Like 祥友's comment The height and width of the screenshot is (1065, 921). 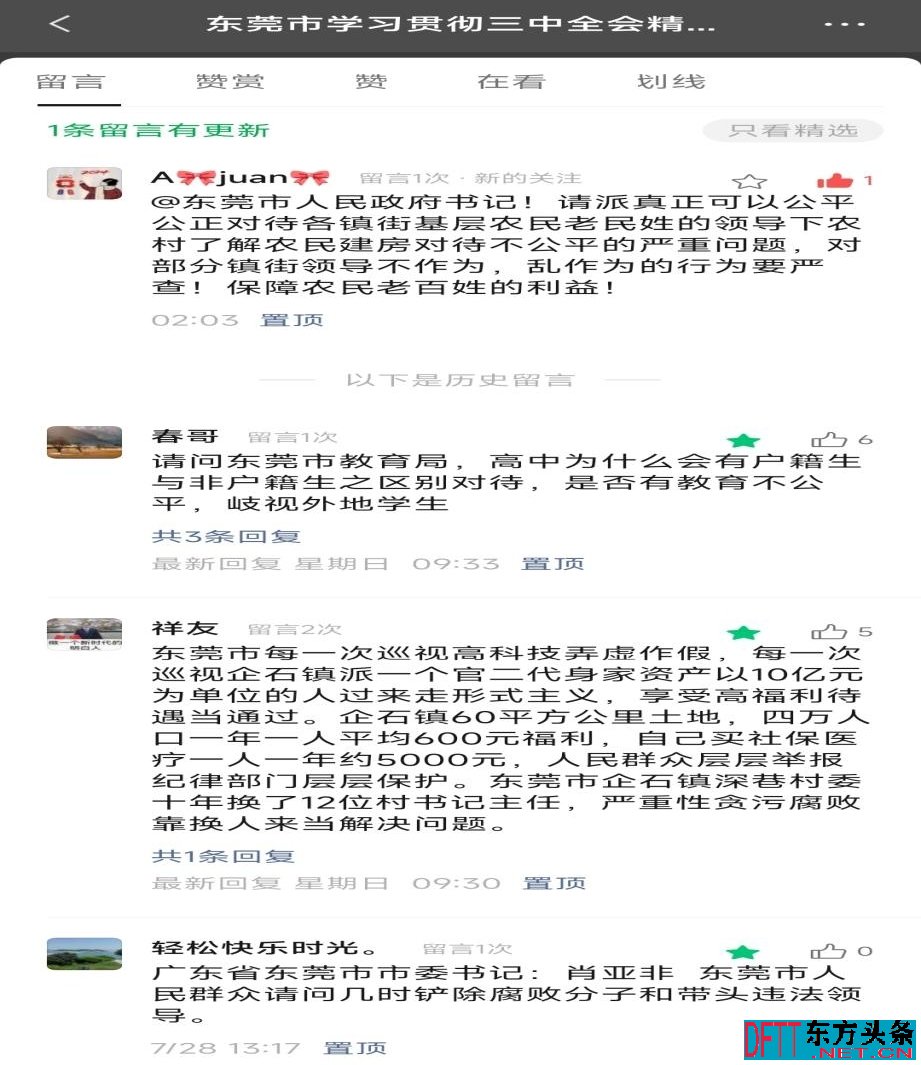[830, 631]
